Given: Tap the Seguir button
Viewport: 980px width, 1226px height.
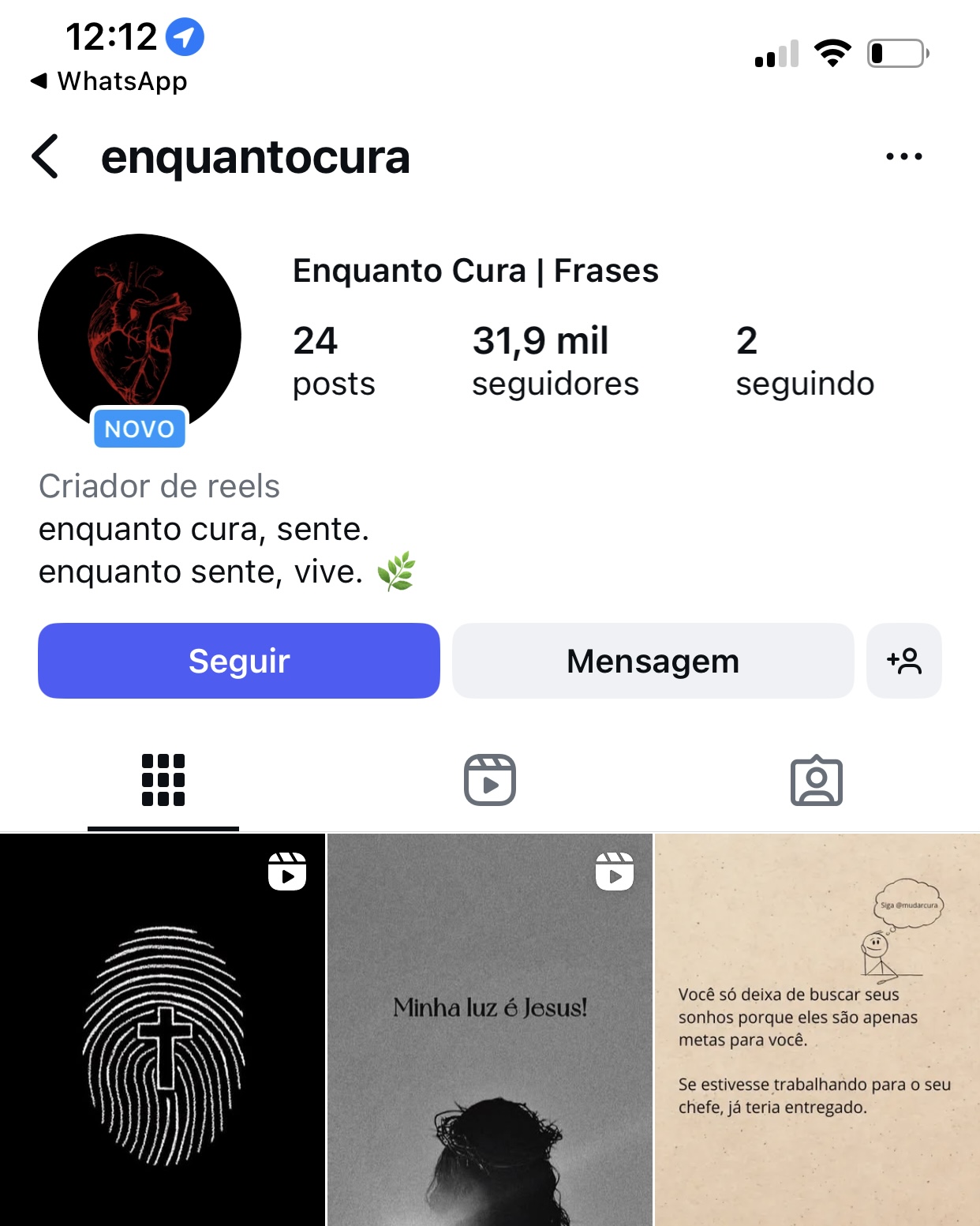Looking at the screenshot, I should point(239,661).
